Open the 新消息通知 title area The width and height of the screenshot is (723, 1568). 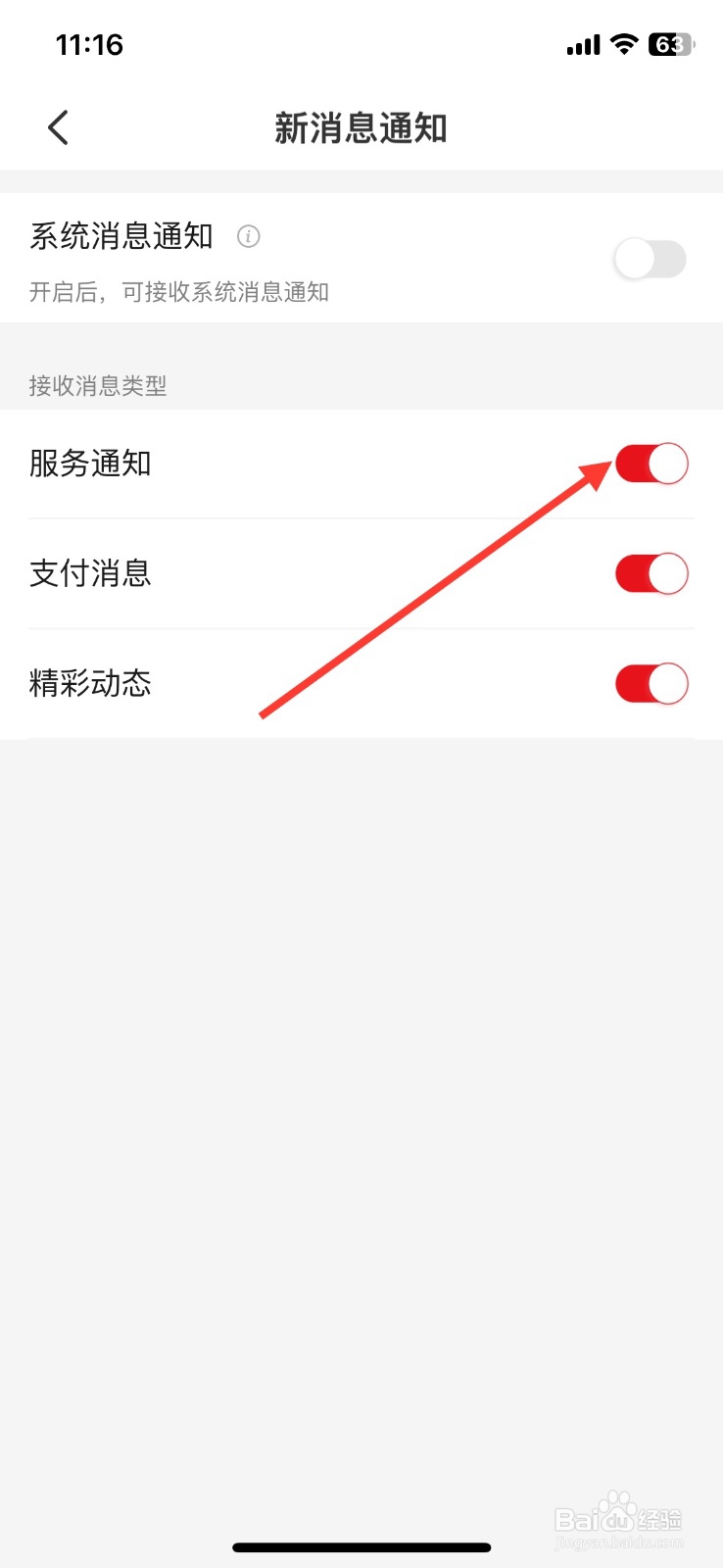361,127
